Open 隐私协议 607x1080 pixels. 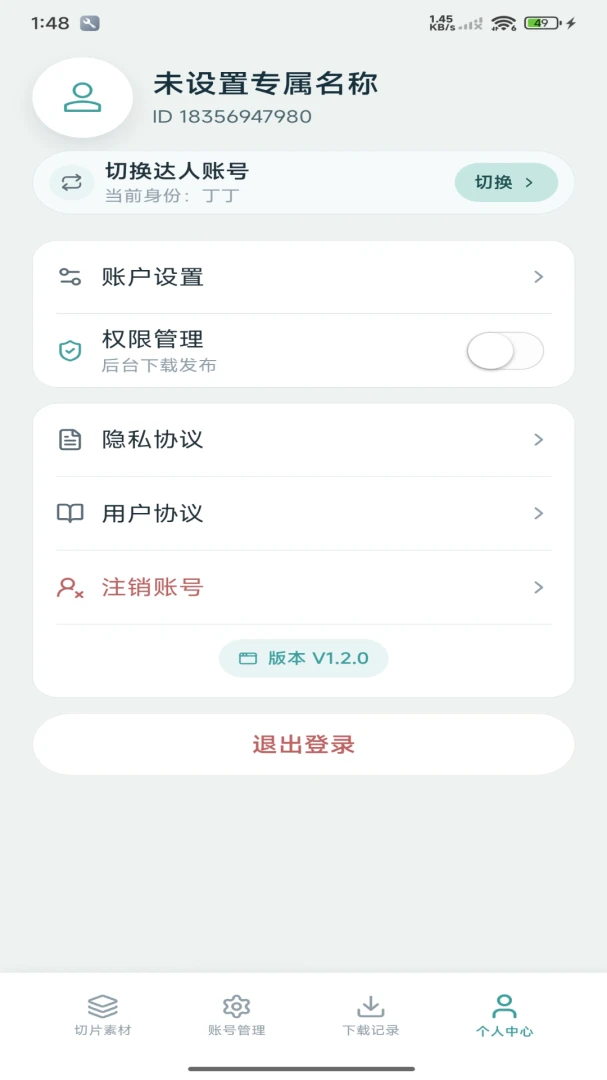[303, 439]
